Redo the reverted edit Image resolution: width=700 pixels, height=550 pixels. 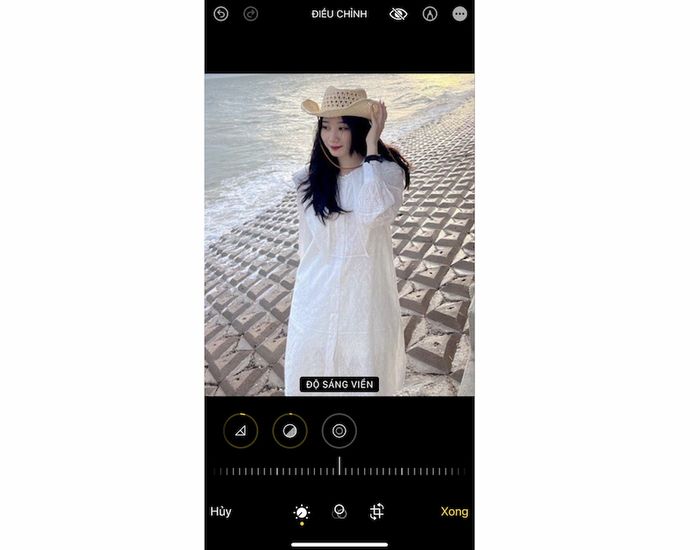tap(251, 14)
